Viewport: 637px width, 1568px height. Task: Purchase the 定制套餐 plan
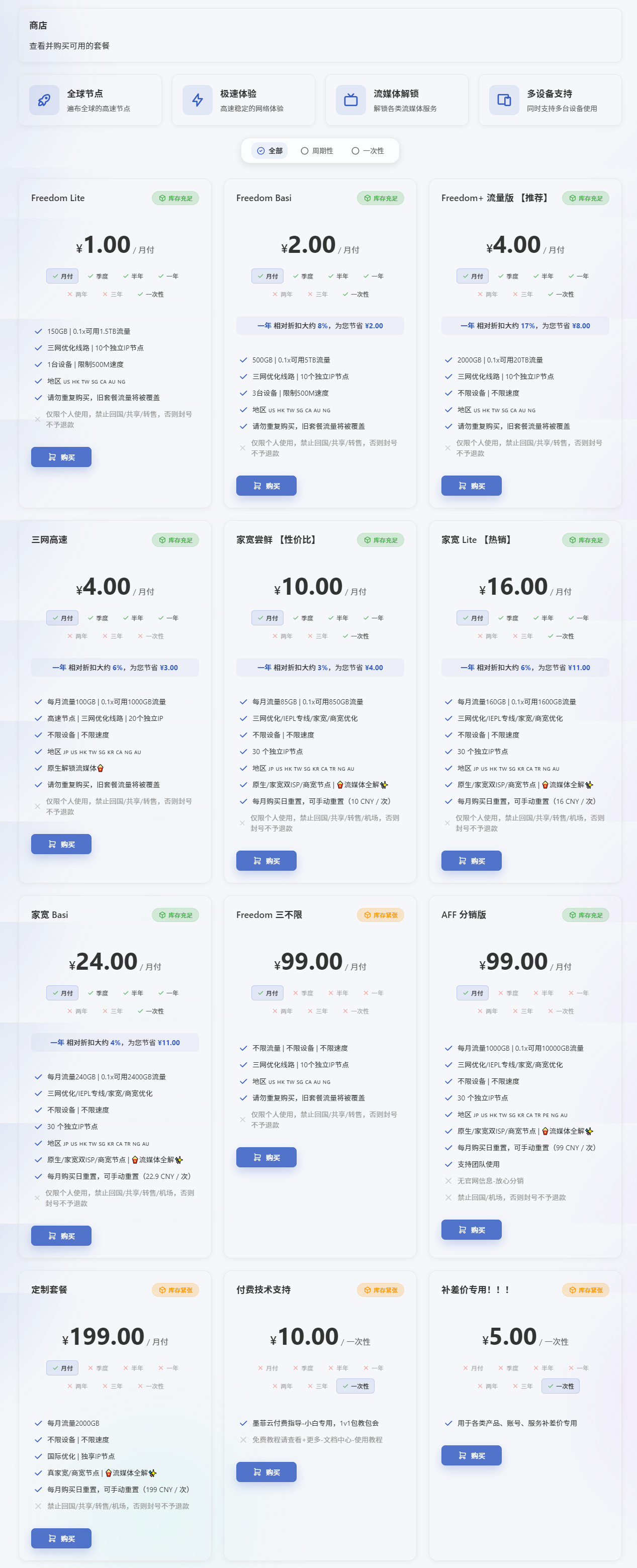61,1538
